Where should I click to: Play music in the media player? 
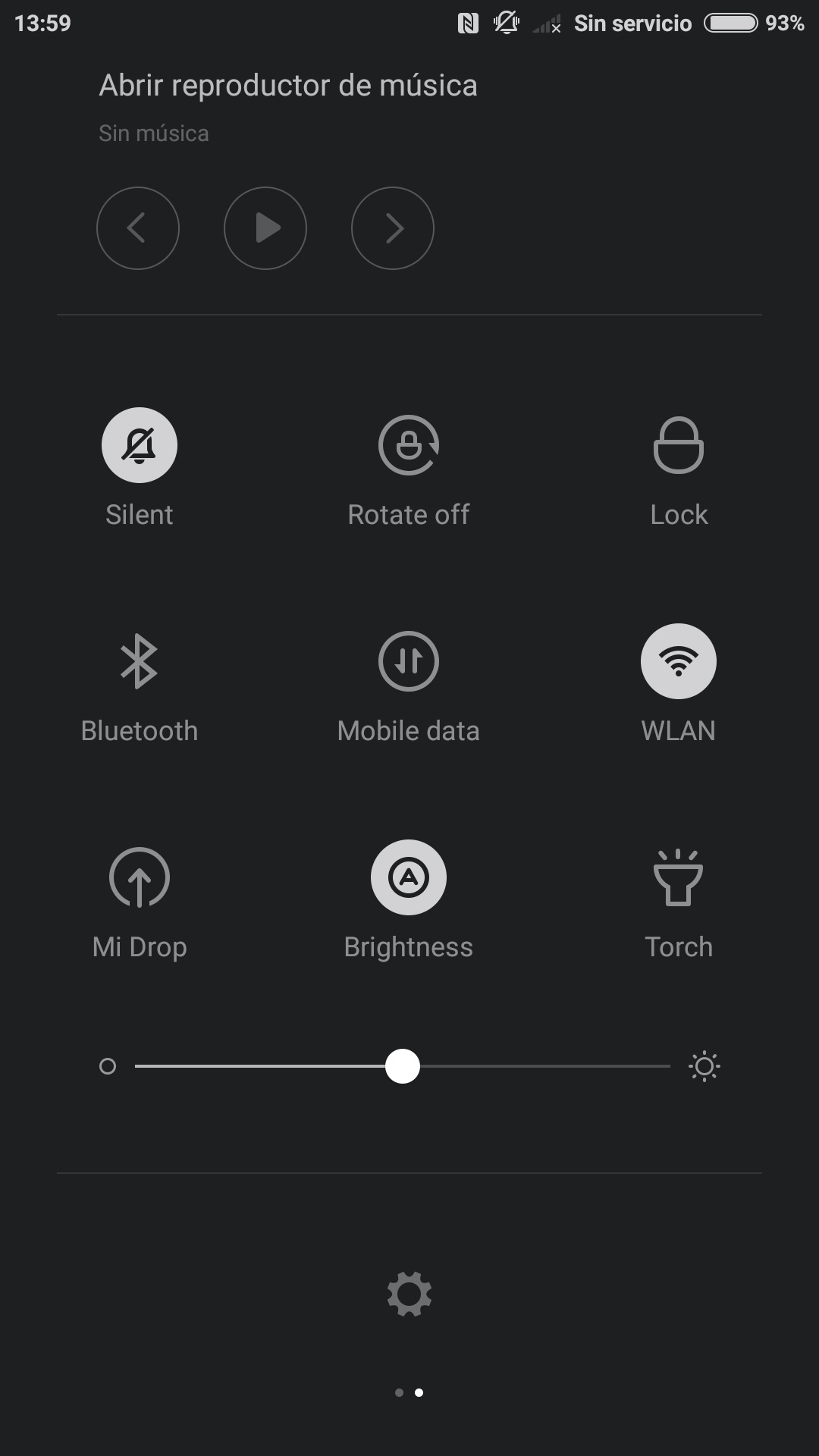click(265, 228)
